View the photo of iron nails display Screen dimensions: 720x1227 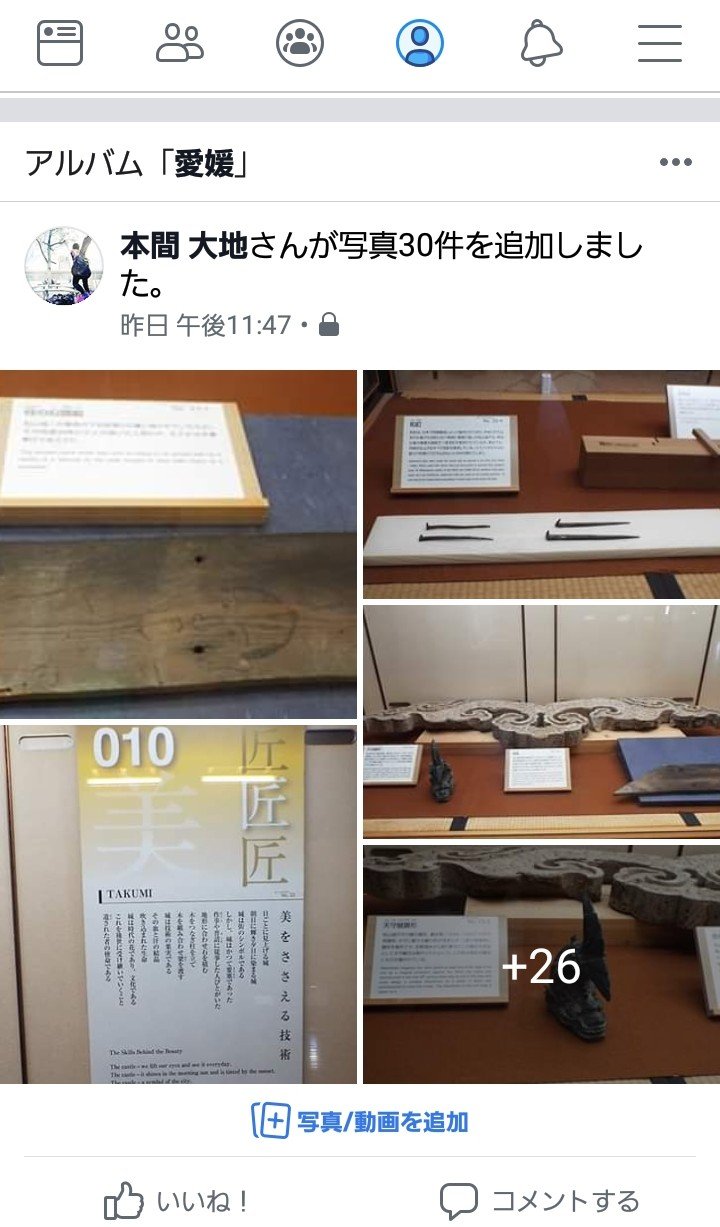pyautogui.click(x=541, y=484)
